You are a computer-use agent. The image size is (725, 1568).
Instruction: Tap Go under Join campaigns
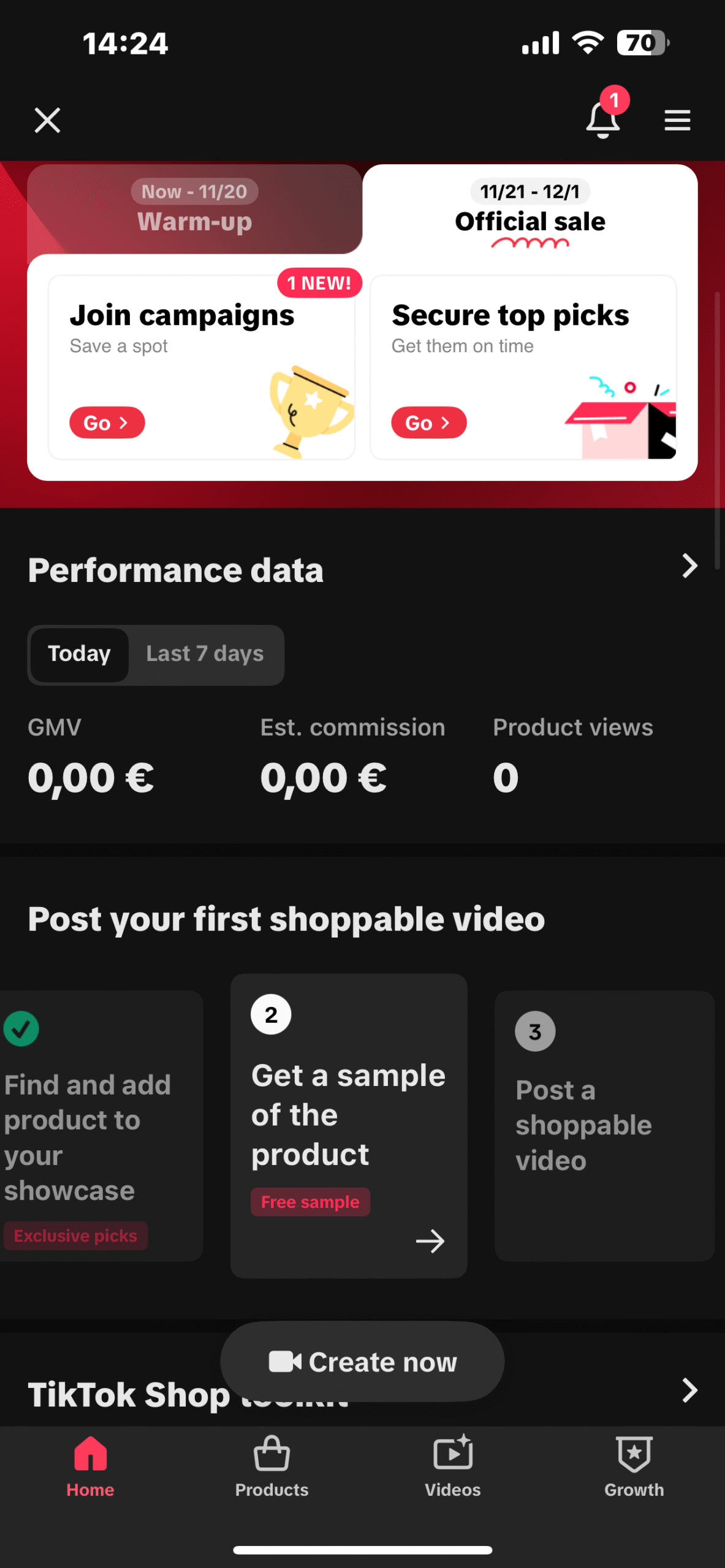107,423
